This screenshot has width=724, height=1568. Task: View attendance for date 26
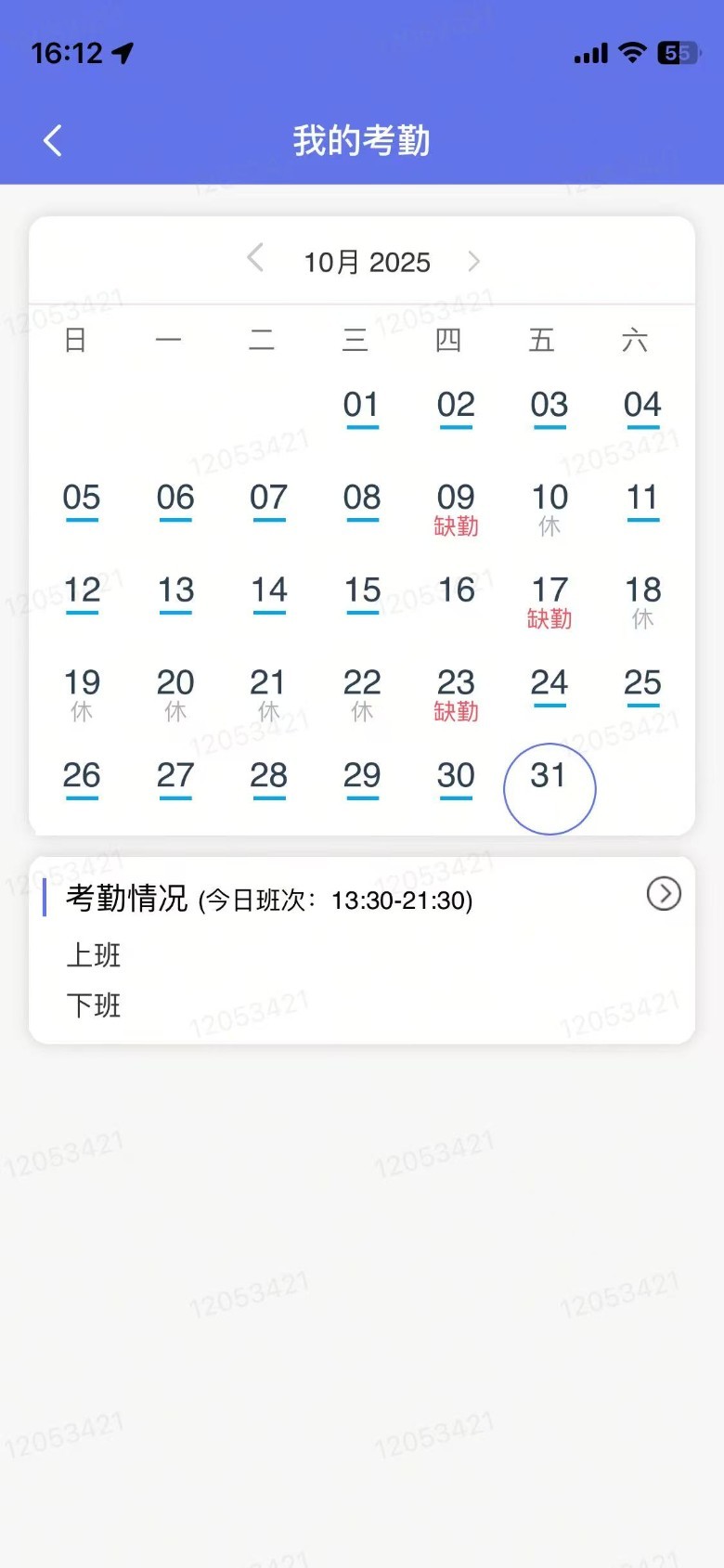(82, 778)
